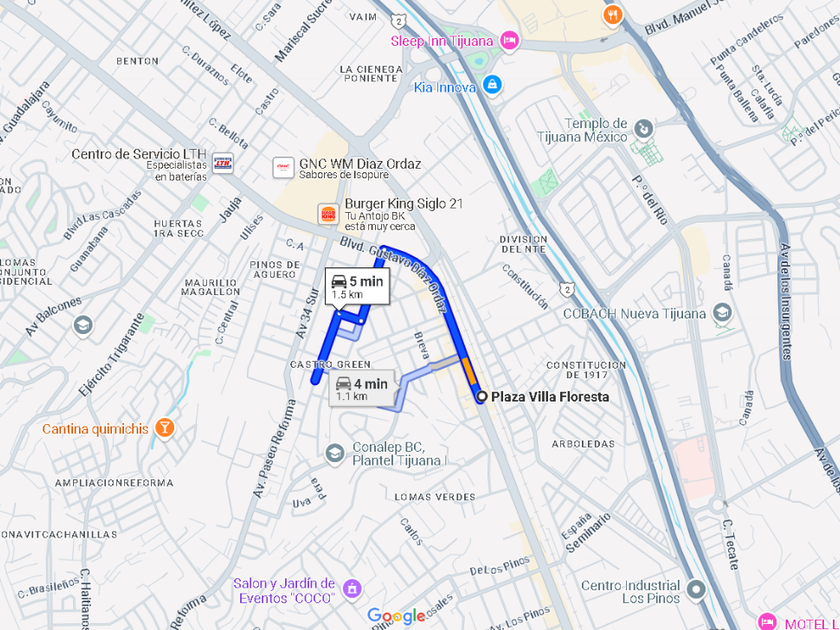Open the Conalep BC Plantel Tijuana pin
Screen dimensions: 840x630
tap(335, 454)
